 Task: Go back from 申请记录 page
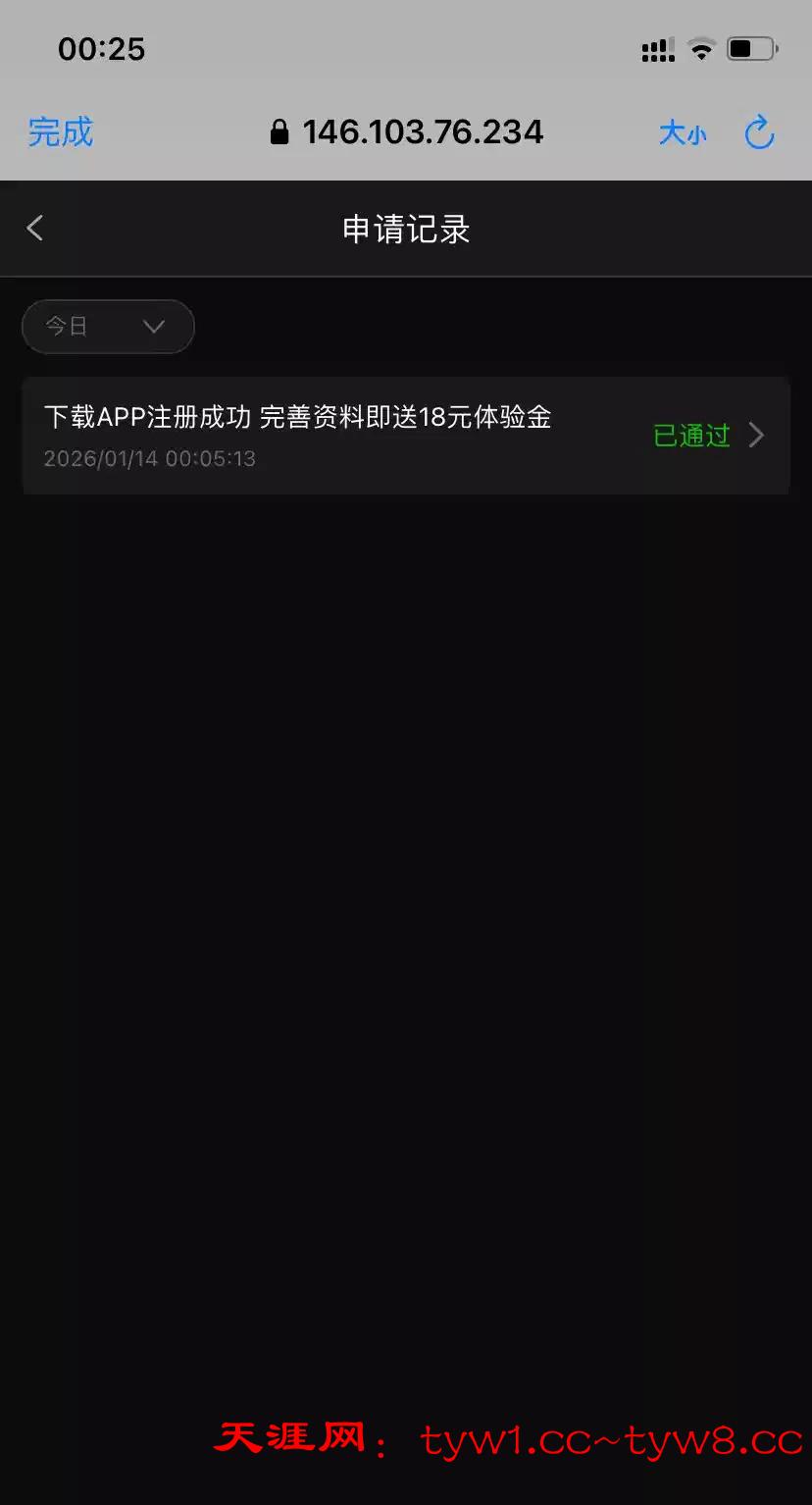35,229
